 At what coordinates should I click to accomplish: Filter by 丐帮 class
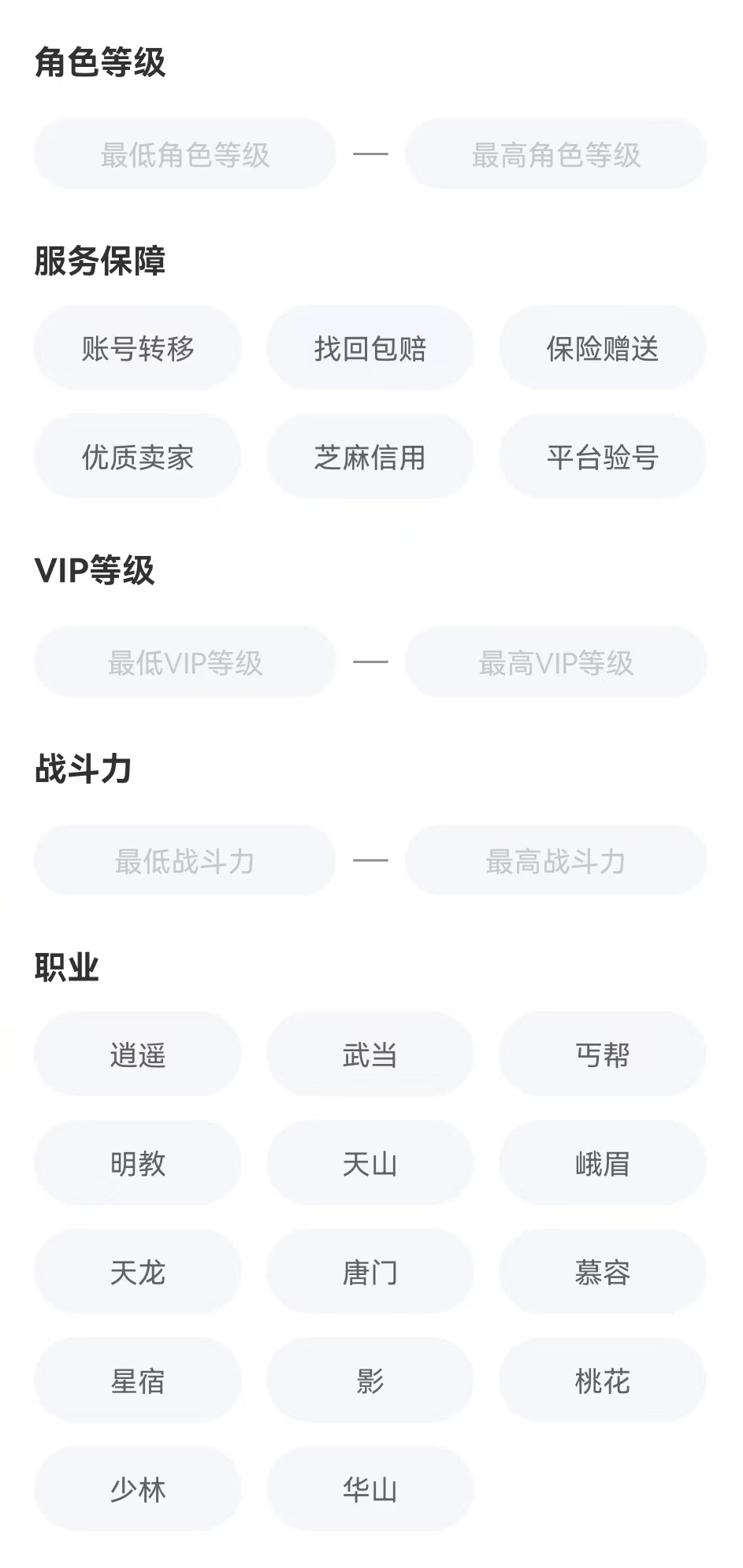click(x=603, y=1055)
